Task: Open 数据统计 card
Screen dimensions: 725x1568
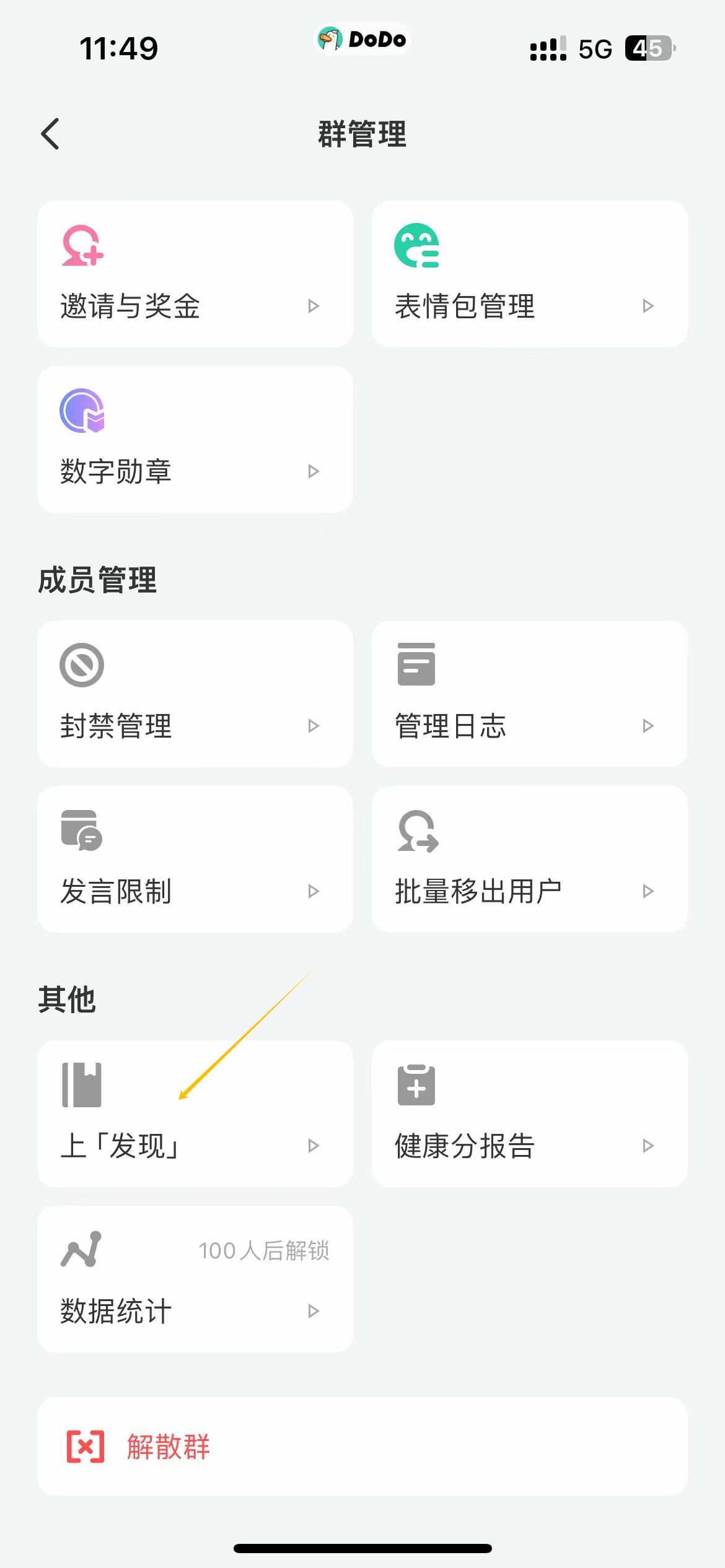Action: click(x=195, y=1279)
